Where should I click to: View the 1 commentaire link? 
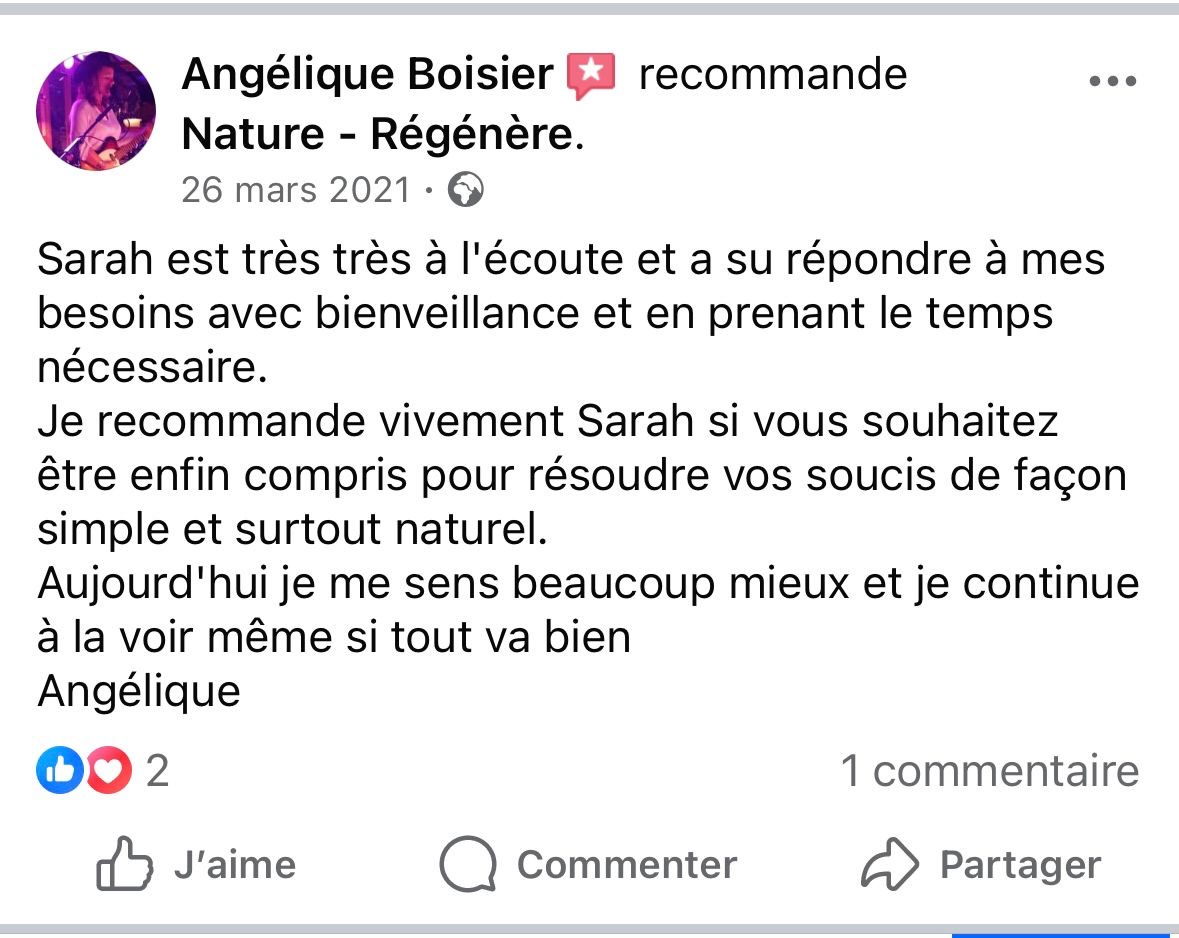pos(988,771)
